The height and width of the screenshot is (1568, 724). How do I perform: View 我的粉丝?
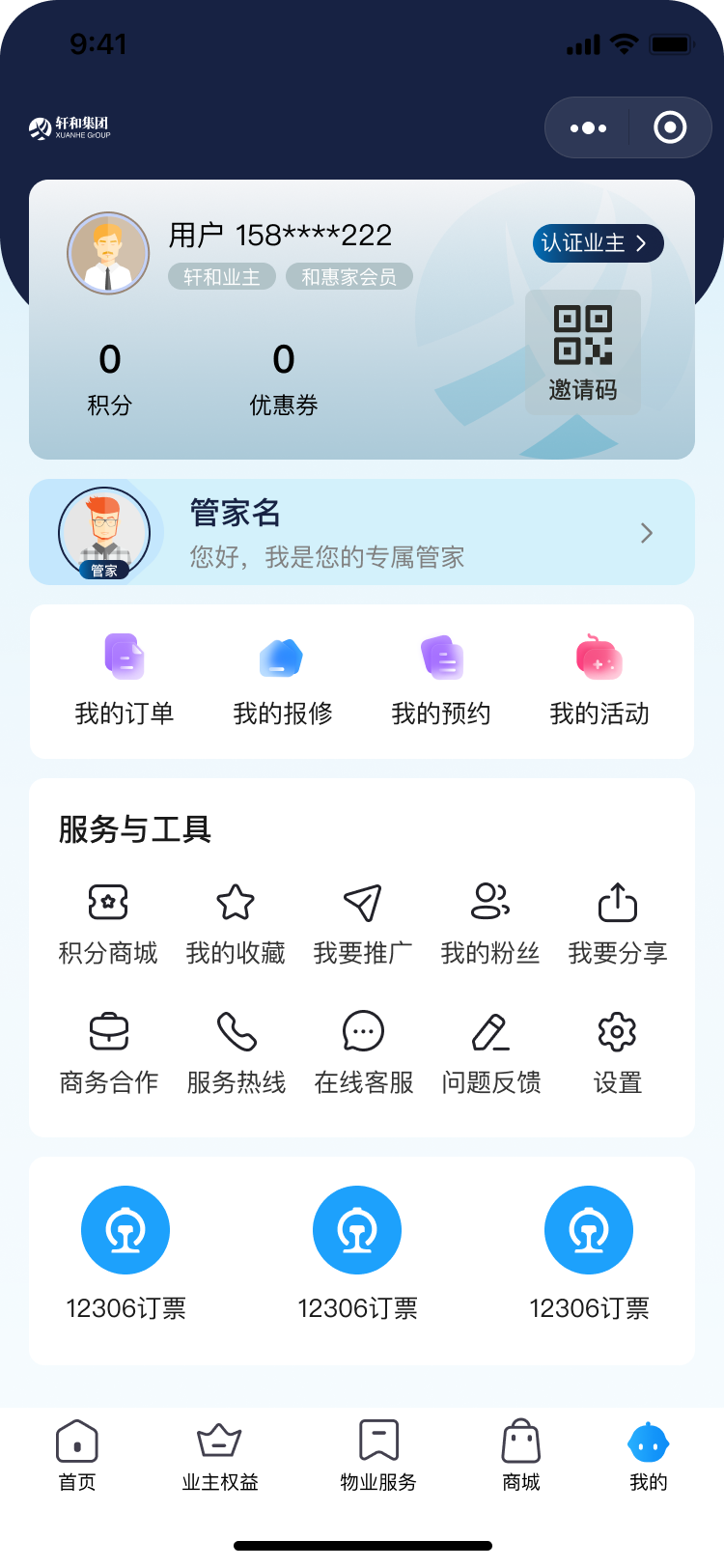490,924
